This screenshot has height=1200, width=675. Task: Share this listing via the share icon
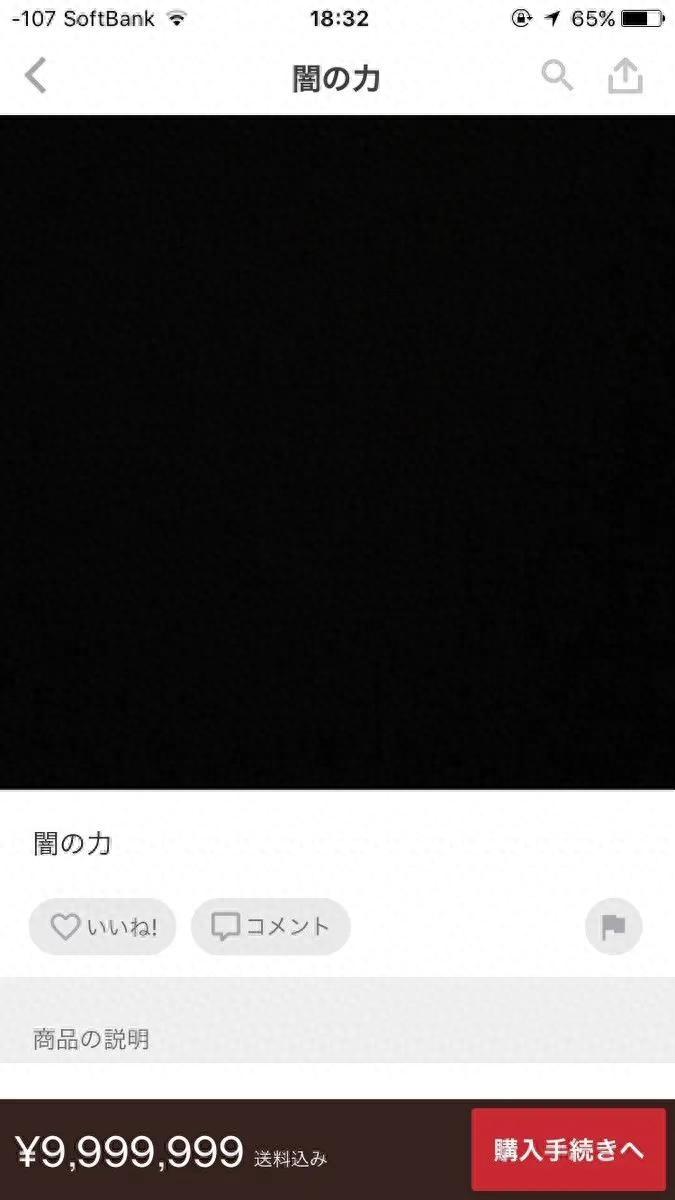click(x=625, y=76)
